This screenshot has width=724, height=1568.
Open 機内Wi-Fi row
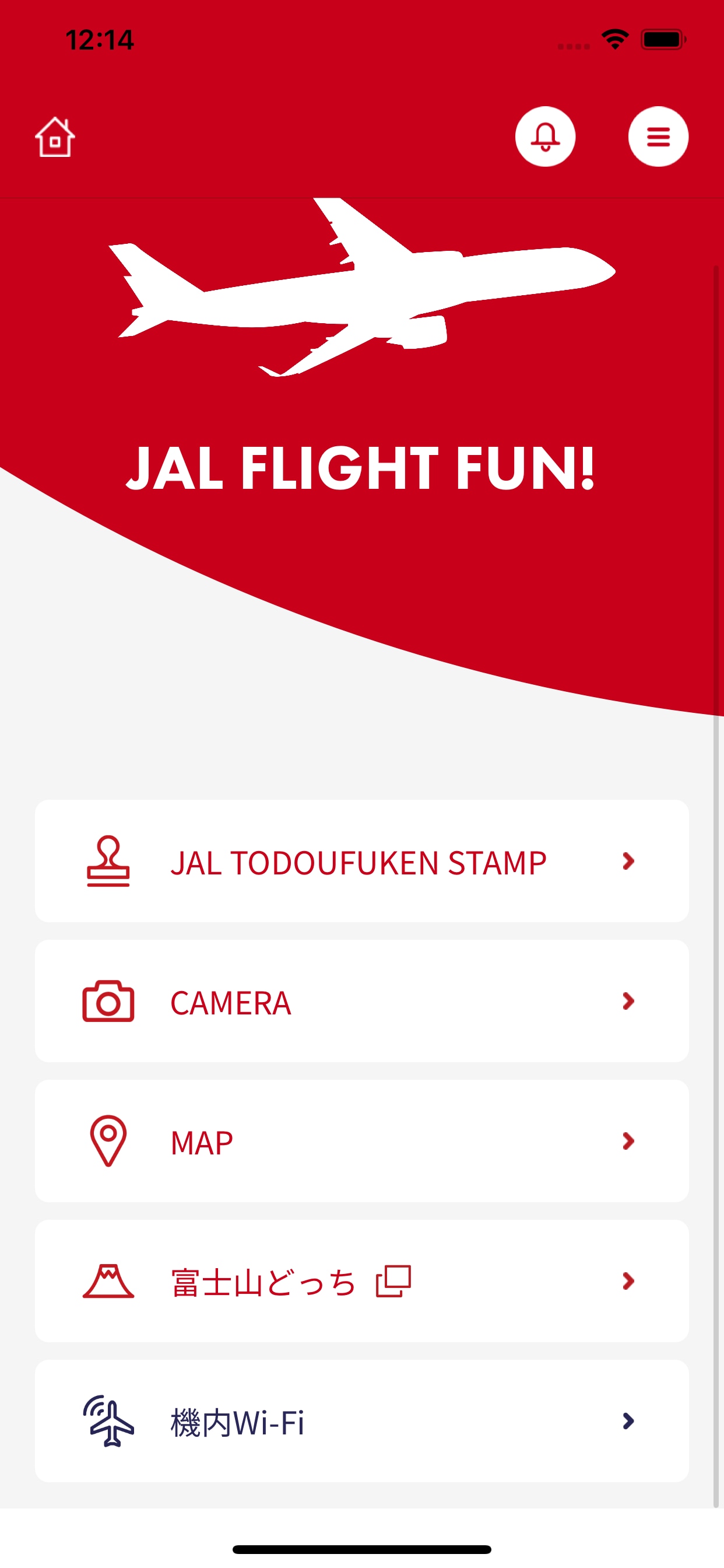click(x=361, y=1420)
